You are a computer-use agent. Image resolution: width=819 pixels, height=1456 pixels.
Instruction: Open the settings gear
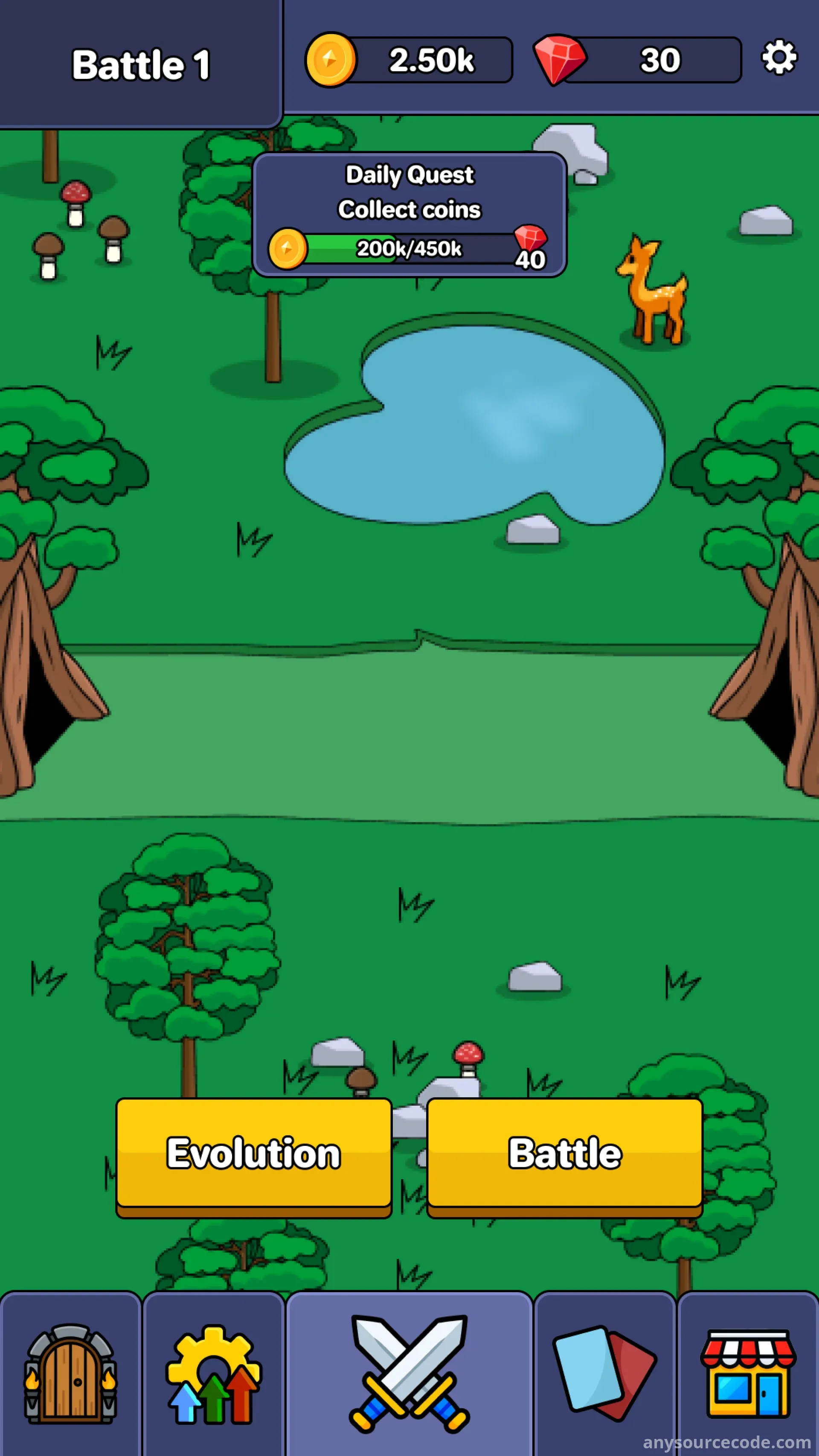pos(779,57)
